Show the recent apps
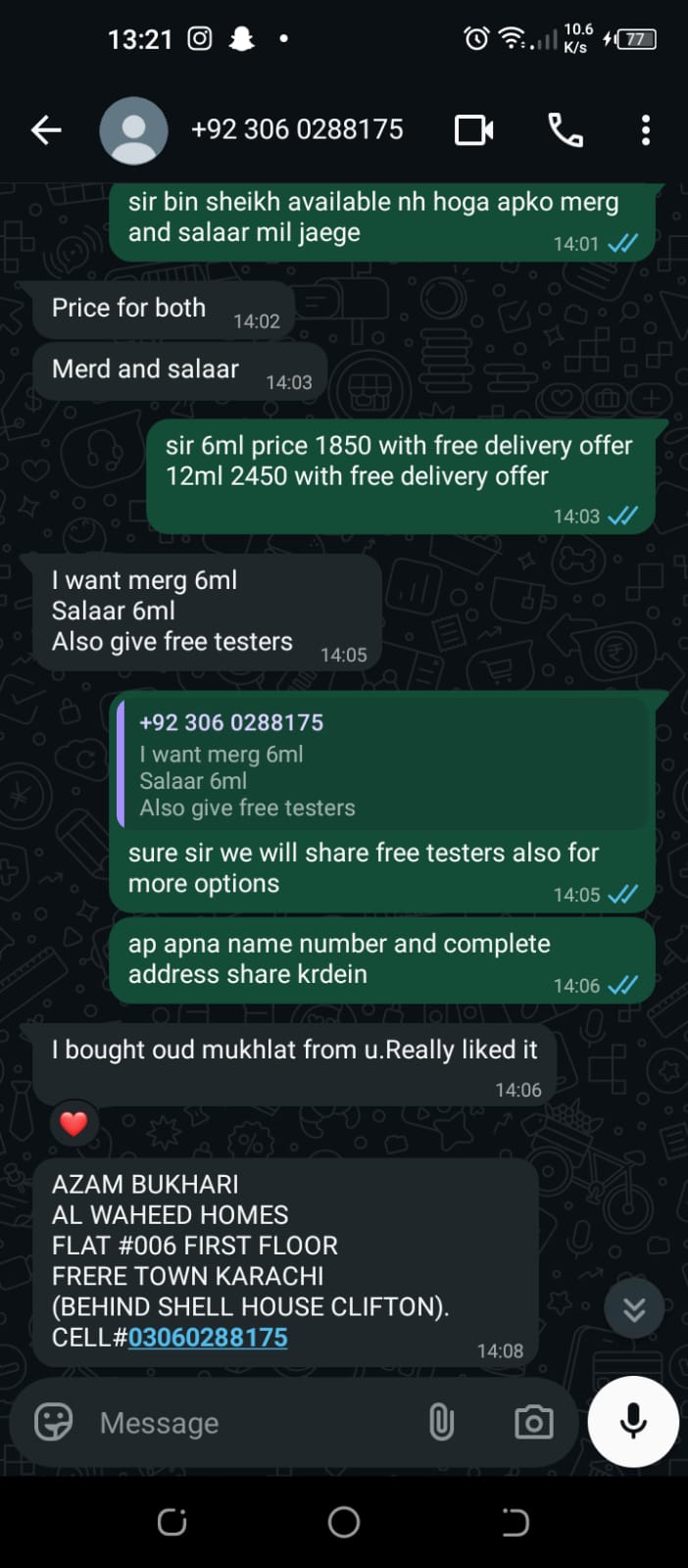The width and height of the screenshot is (688, 1568). point(172,1521)
